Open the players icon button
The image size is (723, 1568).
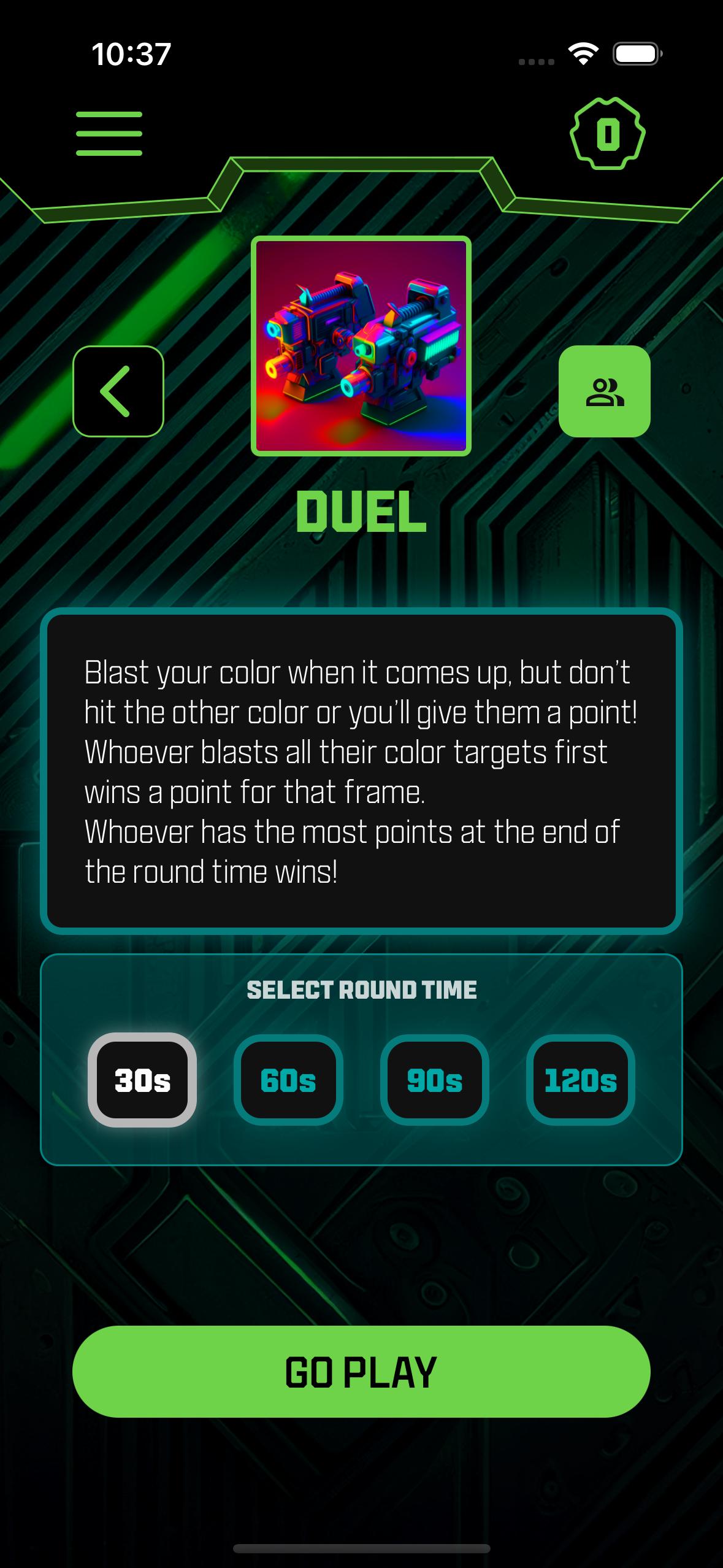pyautogui.click(x=605, y=391)
